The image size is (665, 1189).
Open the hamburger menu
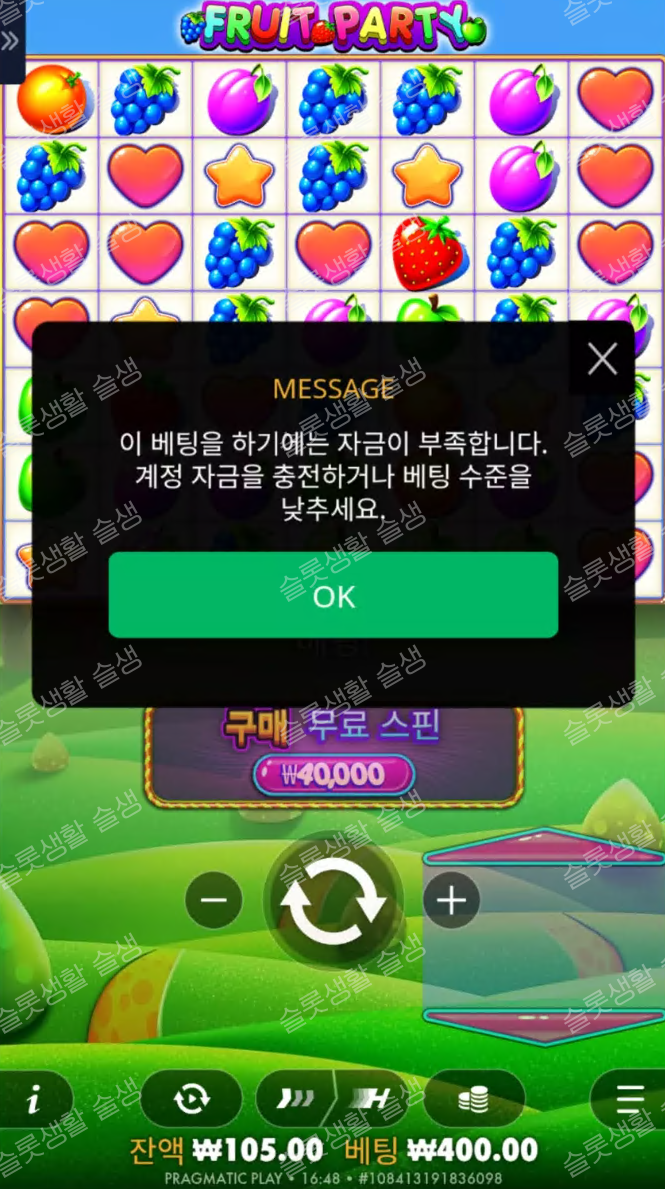click(630, 1099)
